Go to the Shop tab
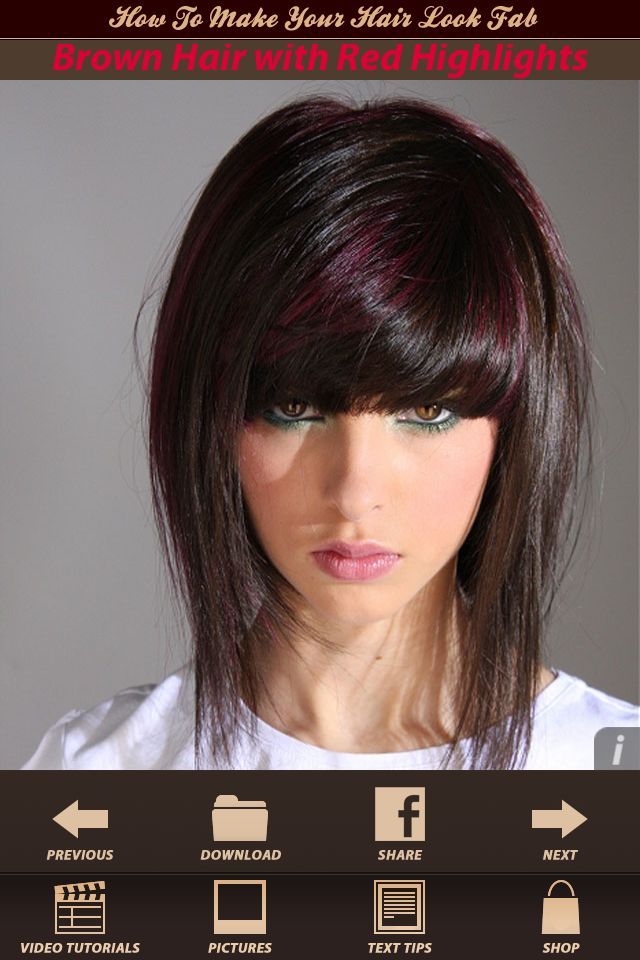640x960 pixels. (560, 917)
